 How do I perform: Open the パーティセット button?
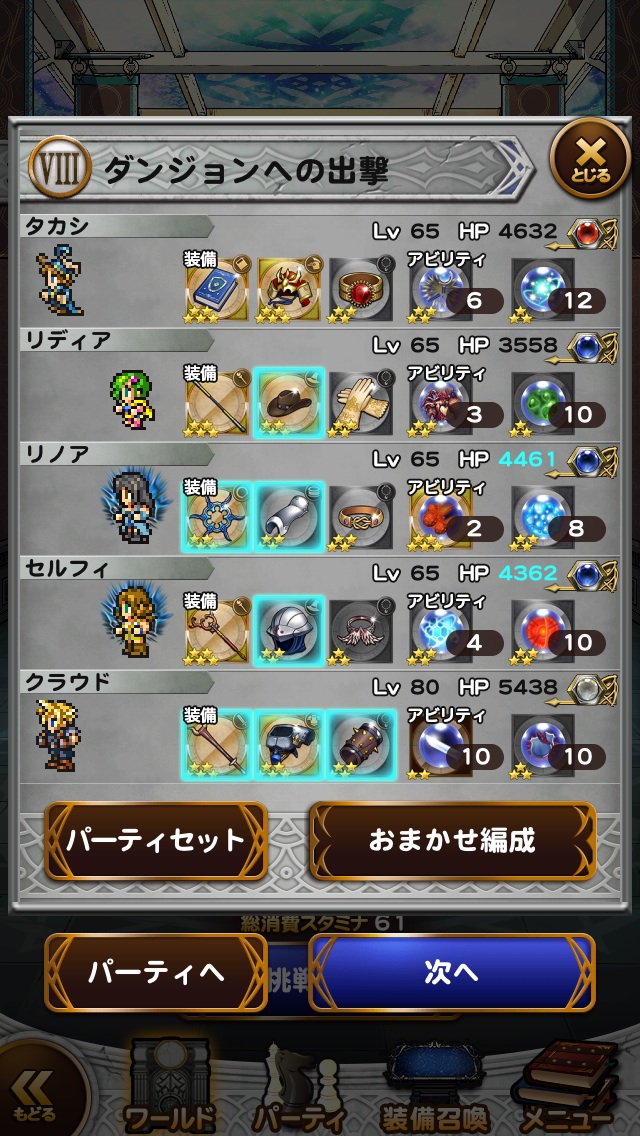[x=156, y=841]
